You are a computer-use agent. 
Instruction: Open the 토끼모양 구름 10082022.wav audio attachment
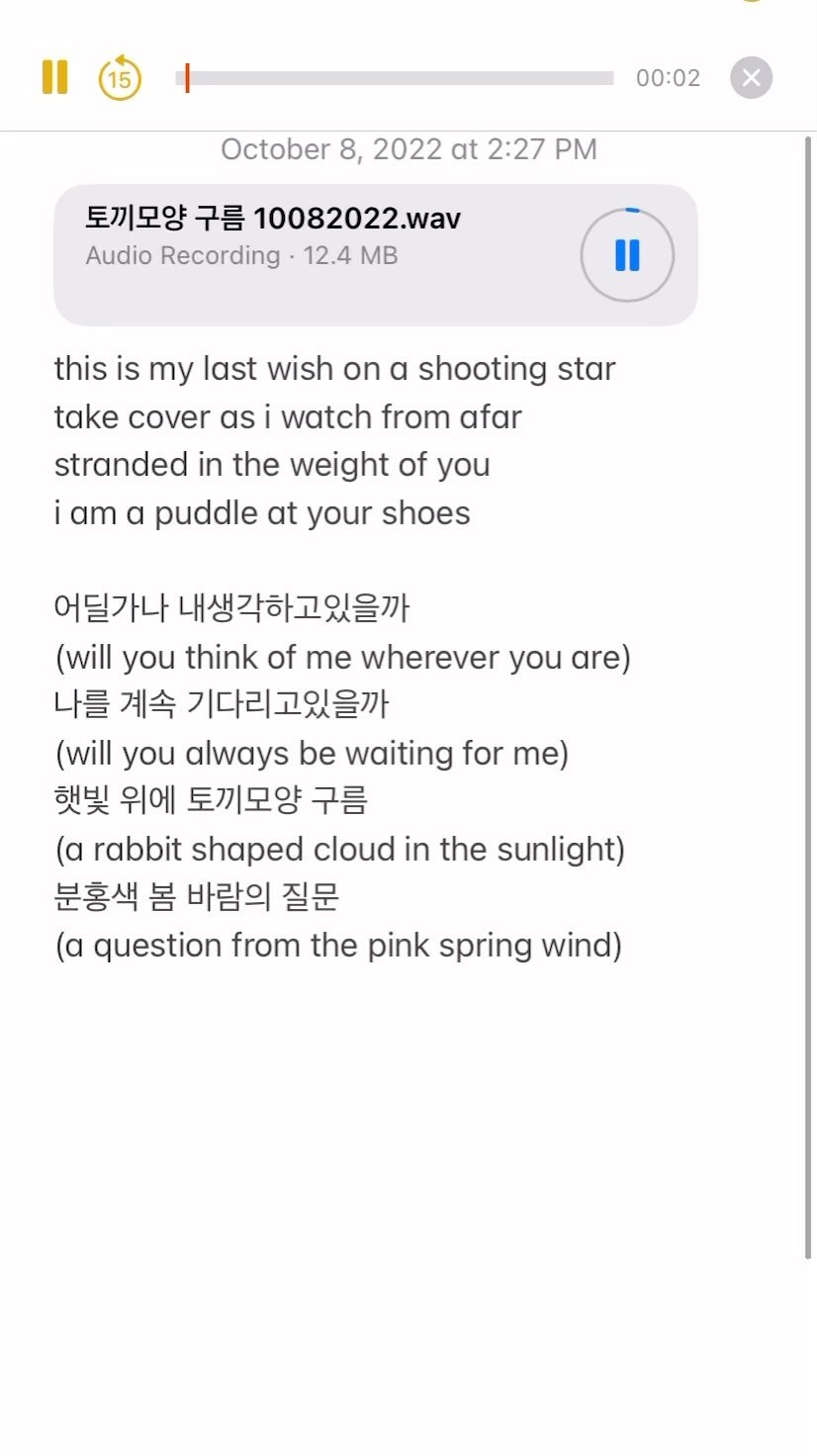click(297, 237)
